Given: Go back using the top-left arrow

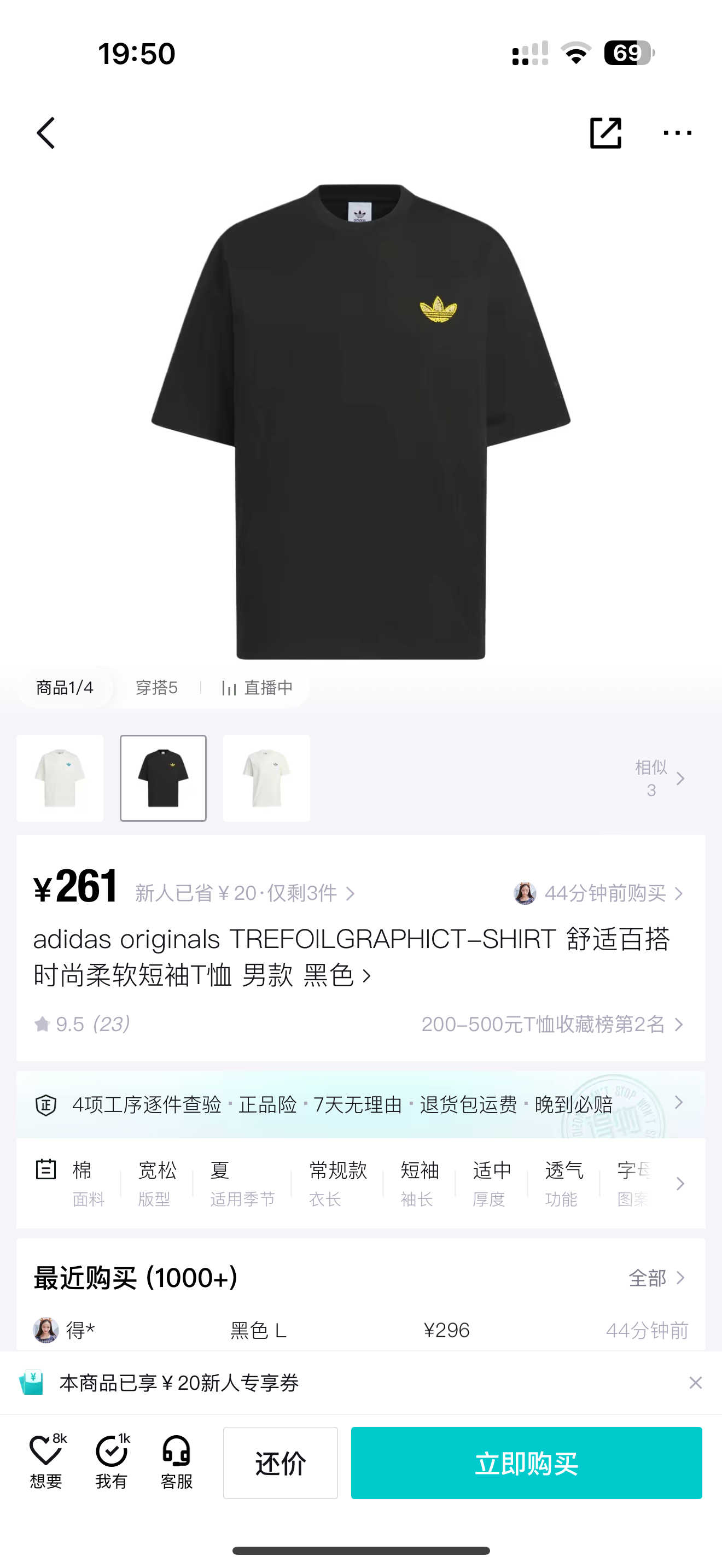Looking at the screenshot, I should click(x=46, y=133).
